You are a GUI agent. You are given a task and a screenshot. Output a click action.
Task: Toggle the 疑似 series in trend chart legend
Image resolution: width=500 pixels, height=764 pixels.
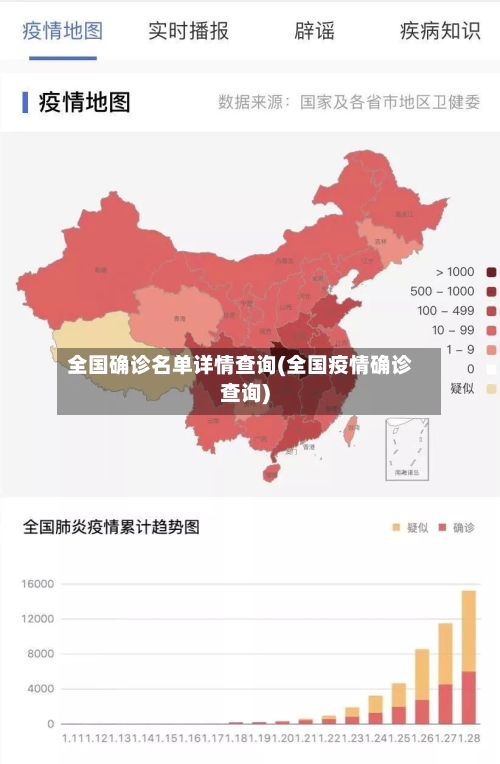[410, 527]
